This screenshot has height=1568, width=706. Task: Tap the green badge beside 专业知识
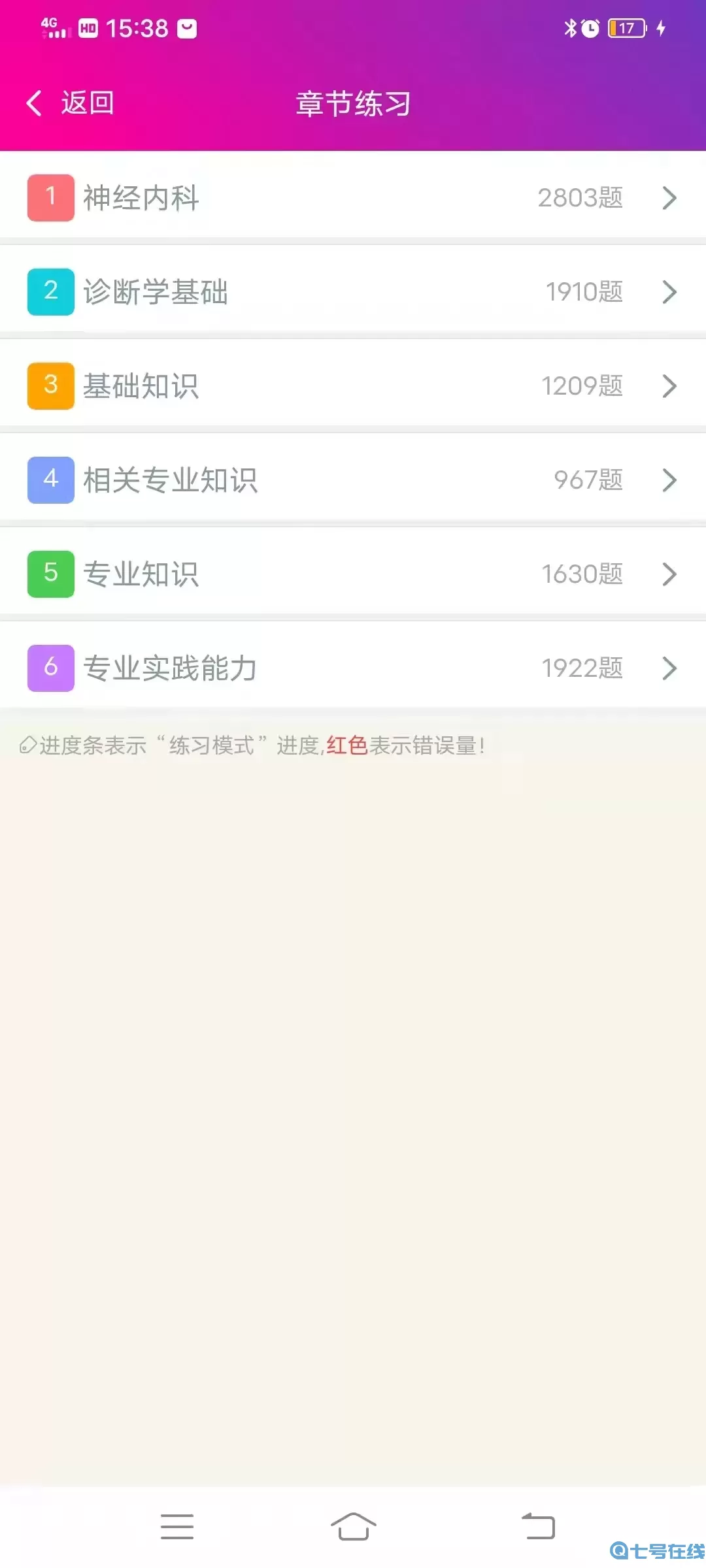pos(50,574)
